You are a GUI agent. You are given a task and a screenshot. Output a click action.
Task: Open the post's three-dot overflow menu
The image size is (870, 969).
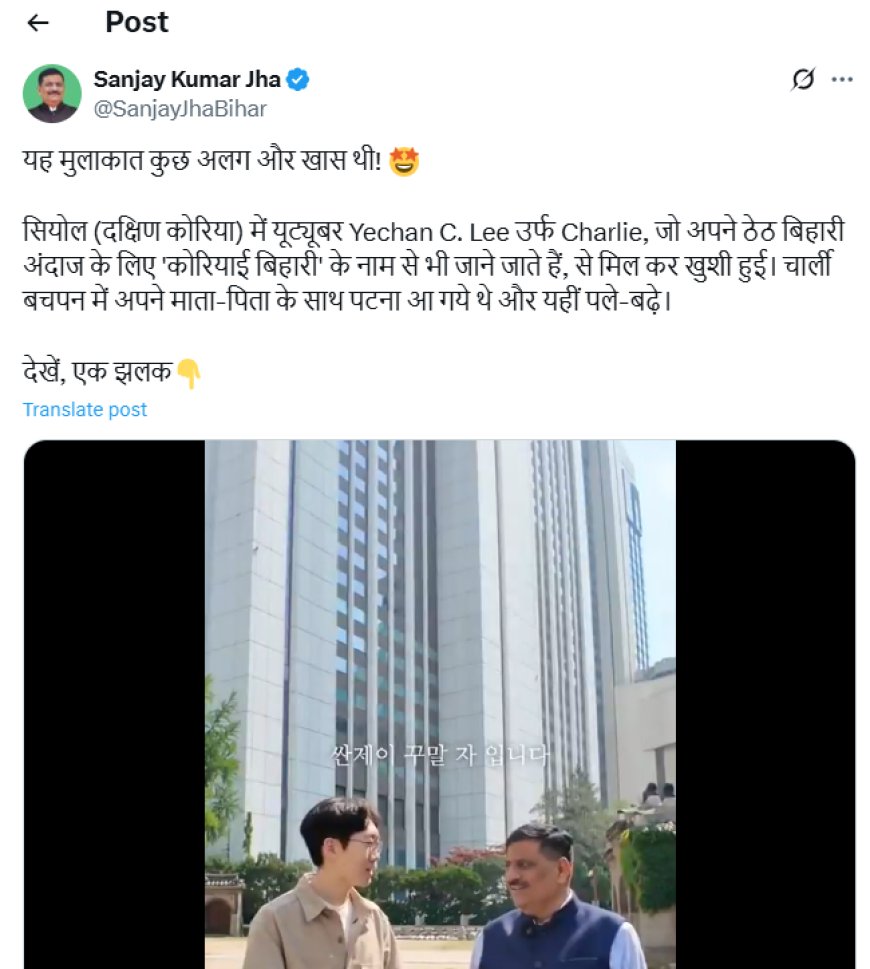[843, 80]
